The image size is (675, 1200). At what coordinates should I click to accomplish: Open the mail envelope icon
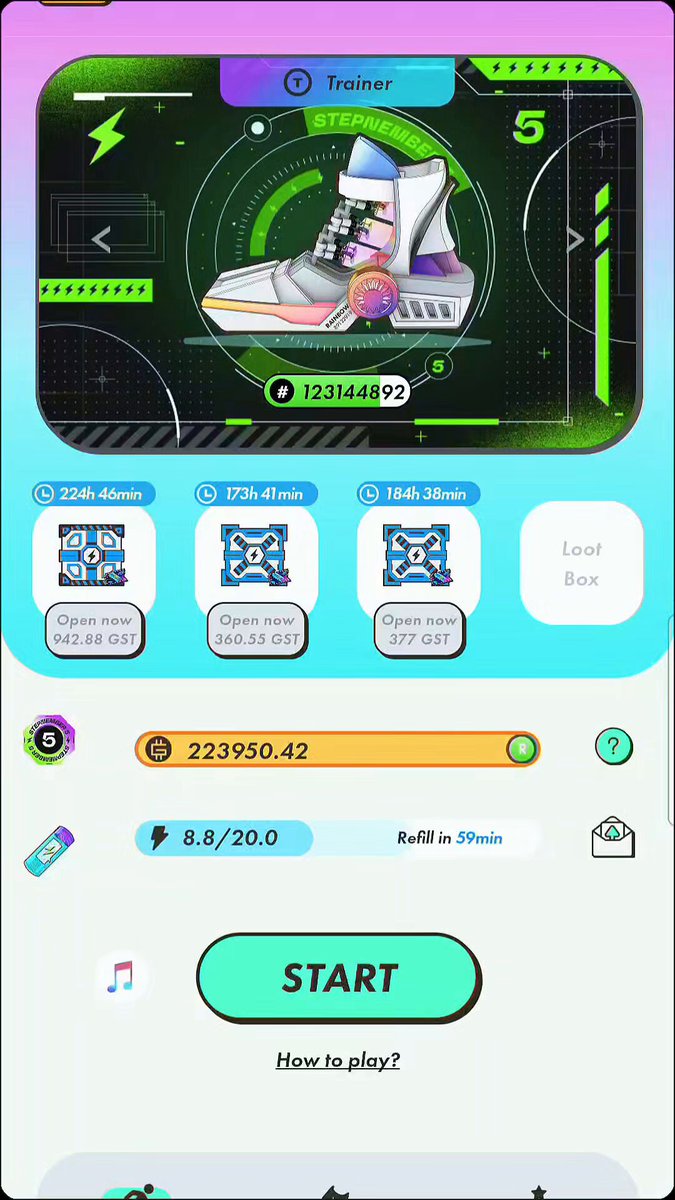point(613,838)
